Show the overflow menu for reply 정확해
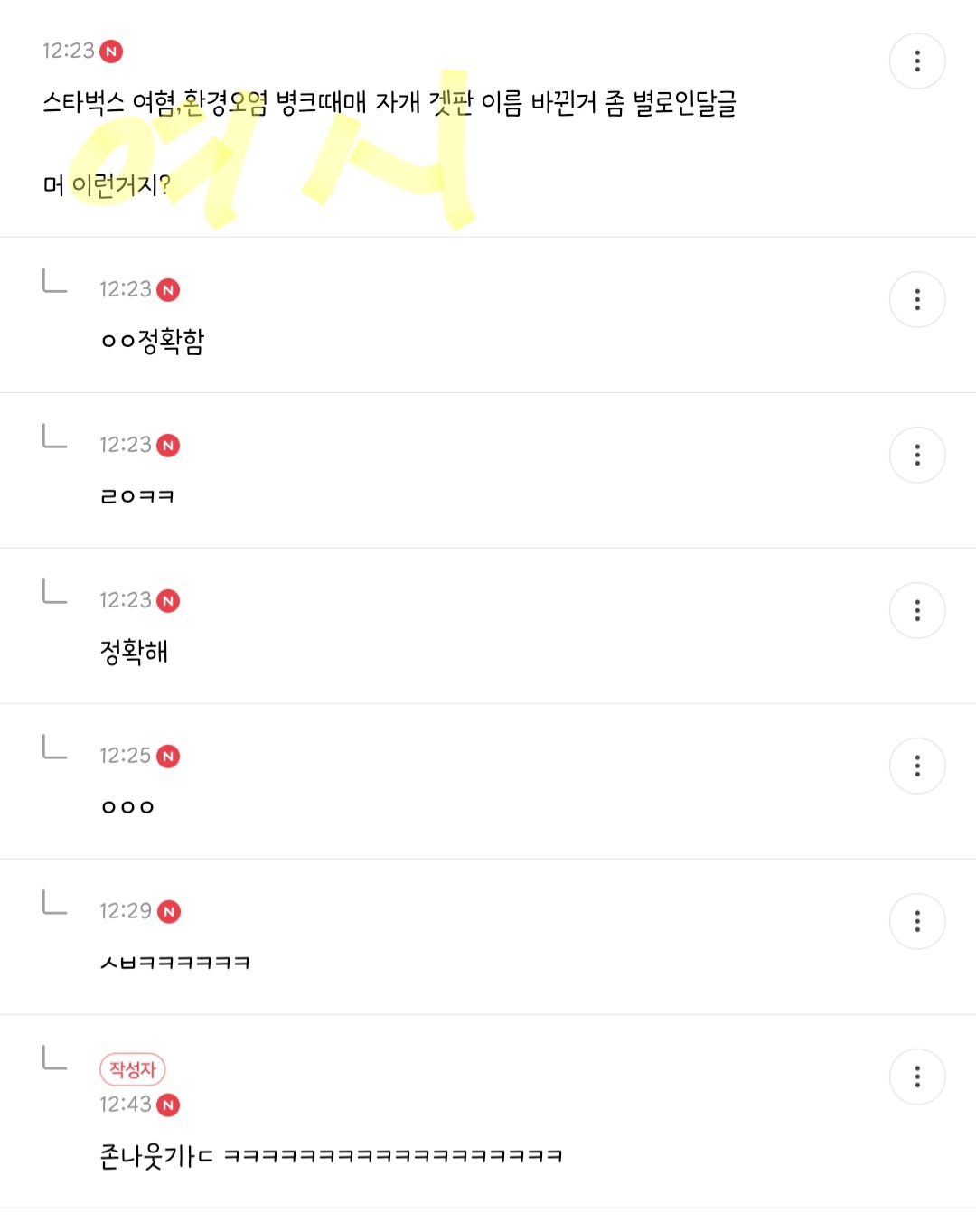This screenshot has width=976, height=1232. point(917,611)
